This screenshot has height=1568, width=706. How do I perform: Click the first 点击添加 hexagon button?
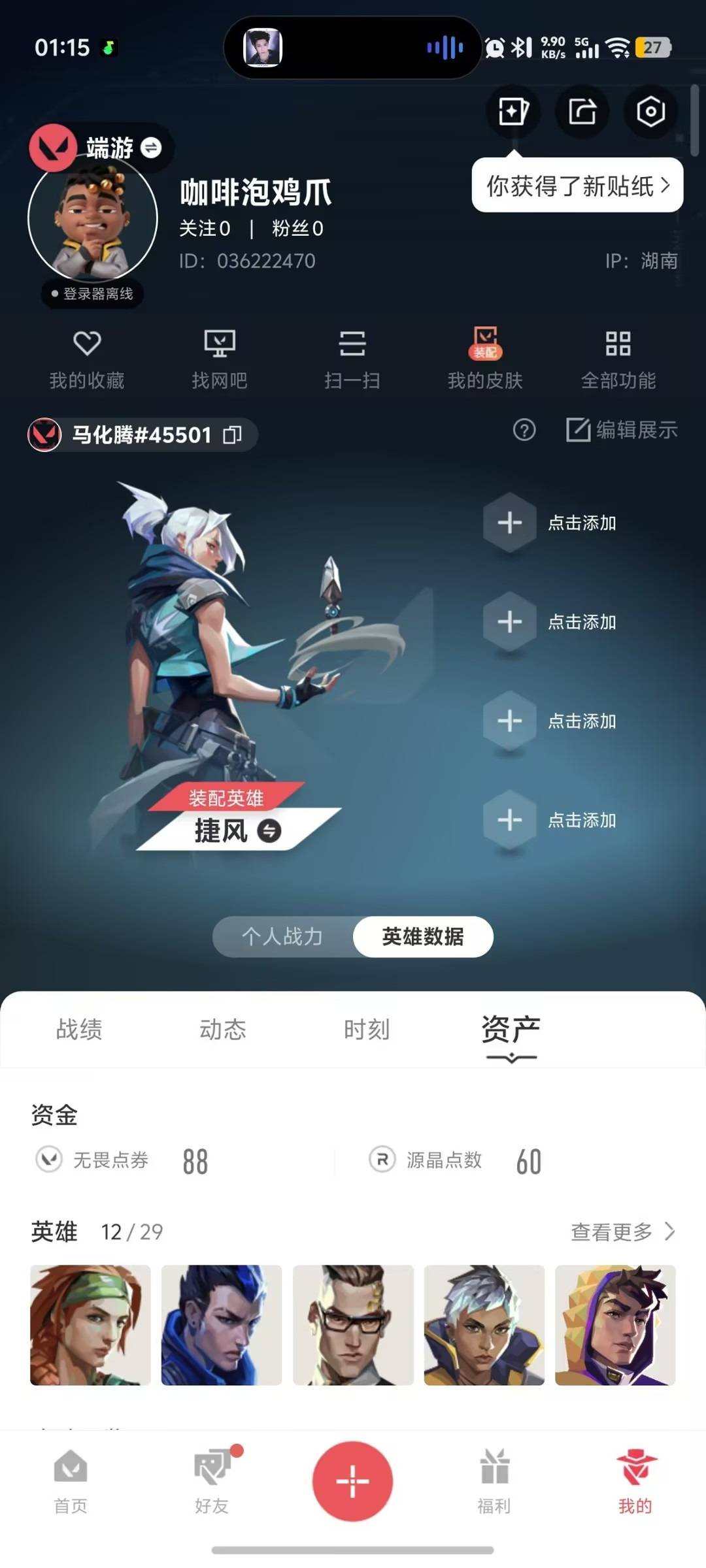pyautogui.click(x=509, y=523)
